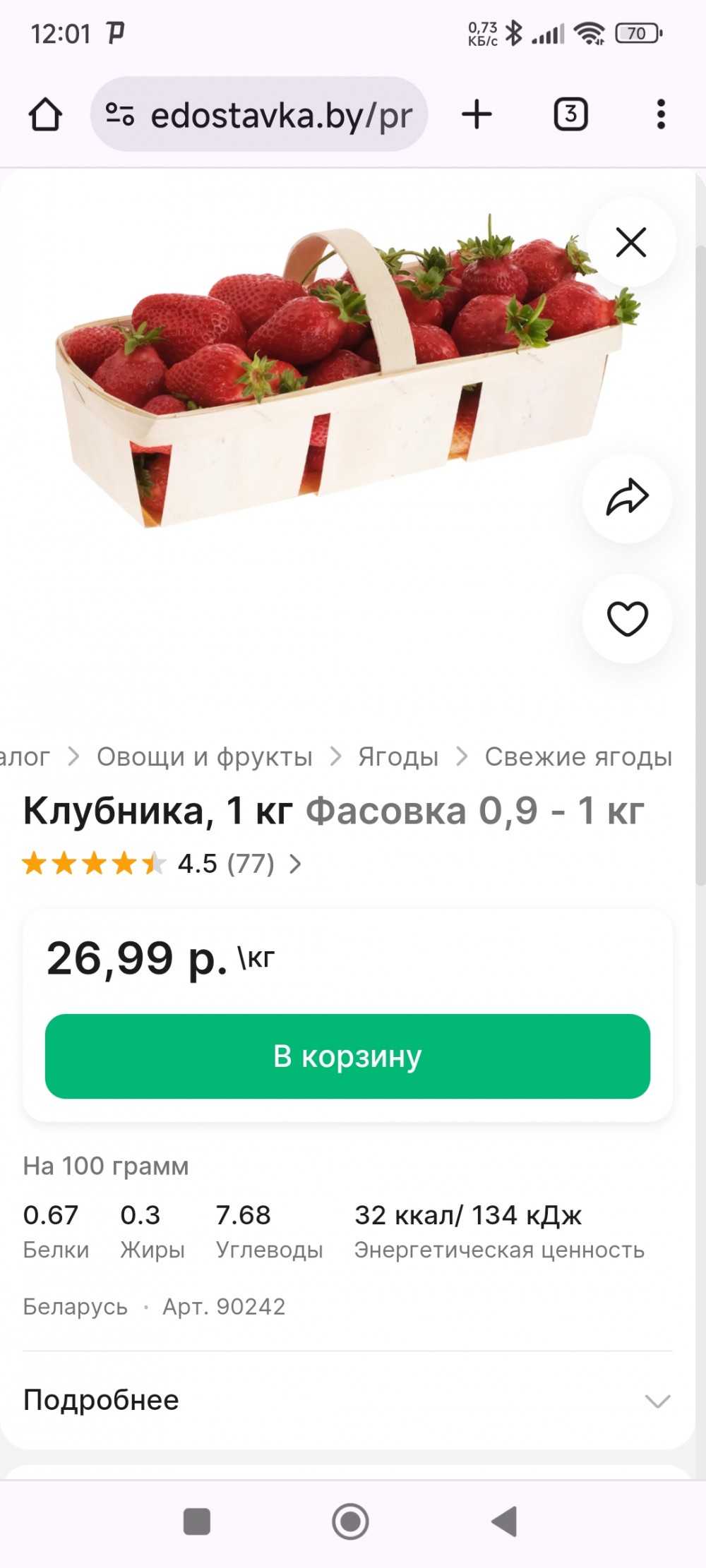Share this strawberry product
This screenshot has width=706, height=1568.
pos(627,498)
